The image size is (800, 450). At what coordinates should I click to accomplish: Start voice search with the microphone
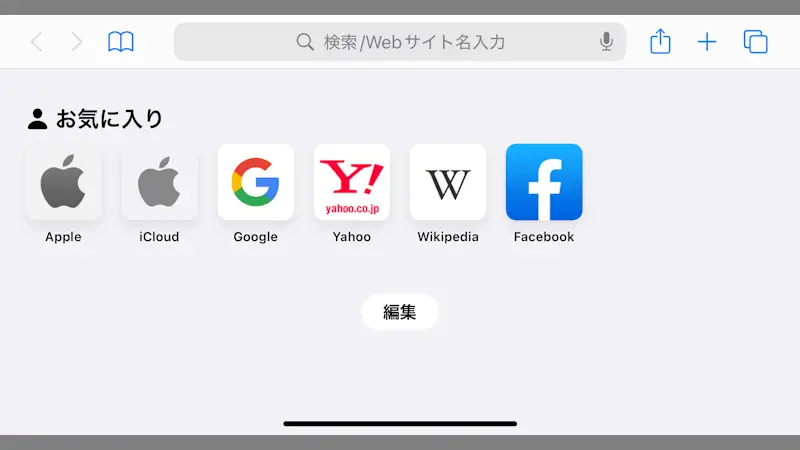[606, 42]
